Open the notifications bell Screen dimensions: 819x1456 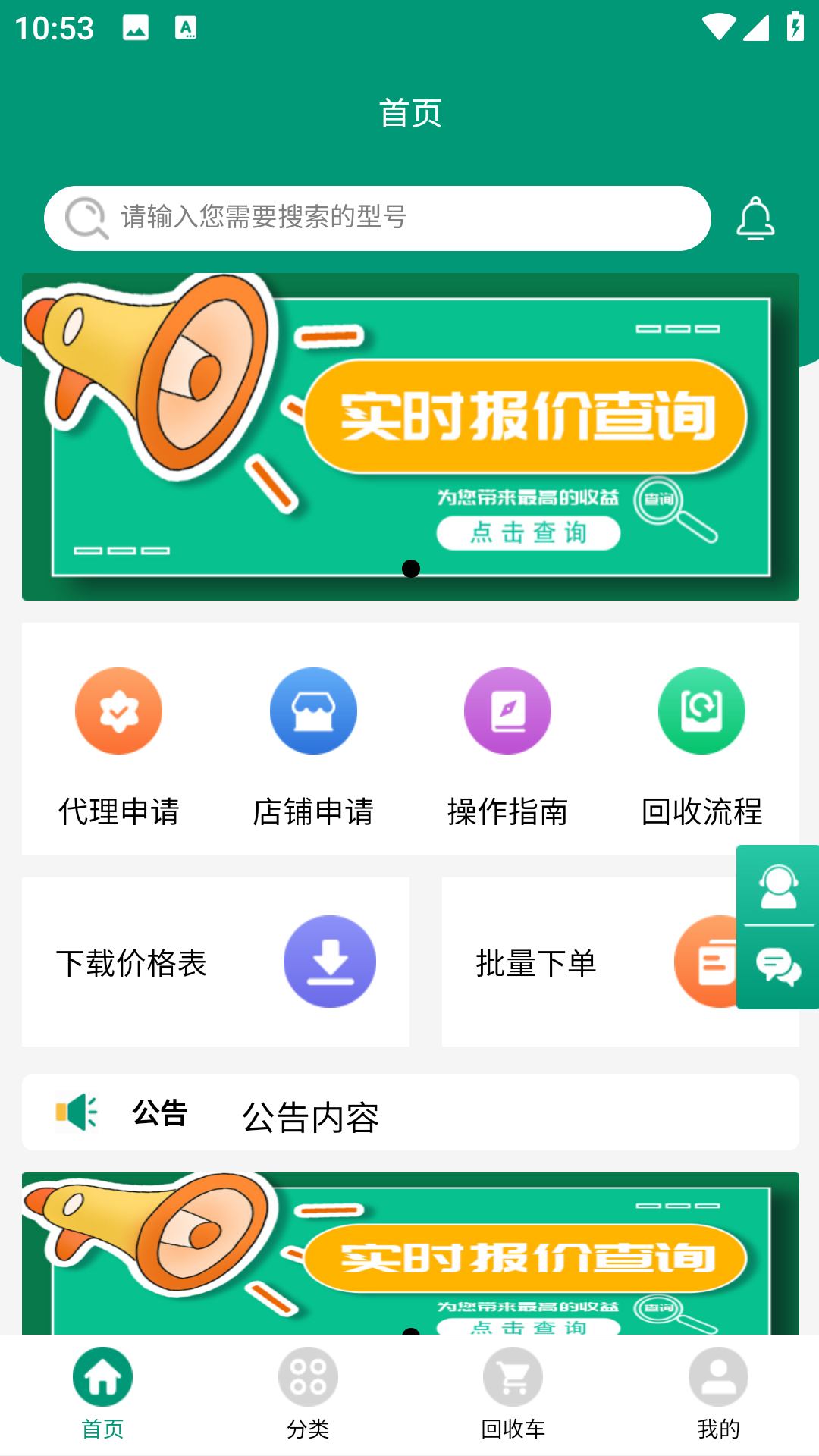(x=755, y=218)
